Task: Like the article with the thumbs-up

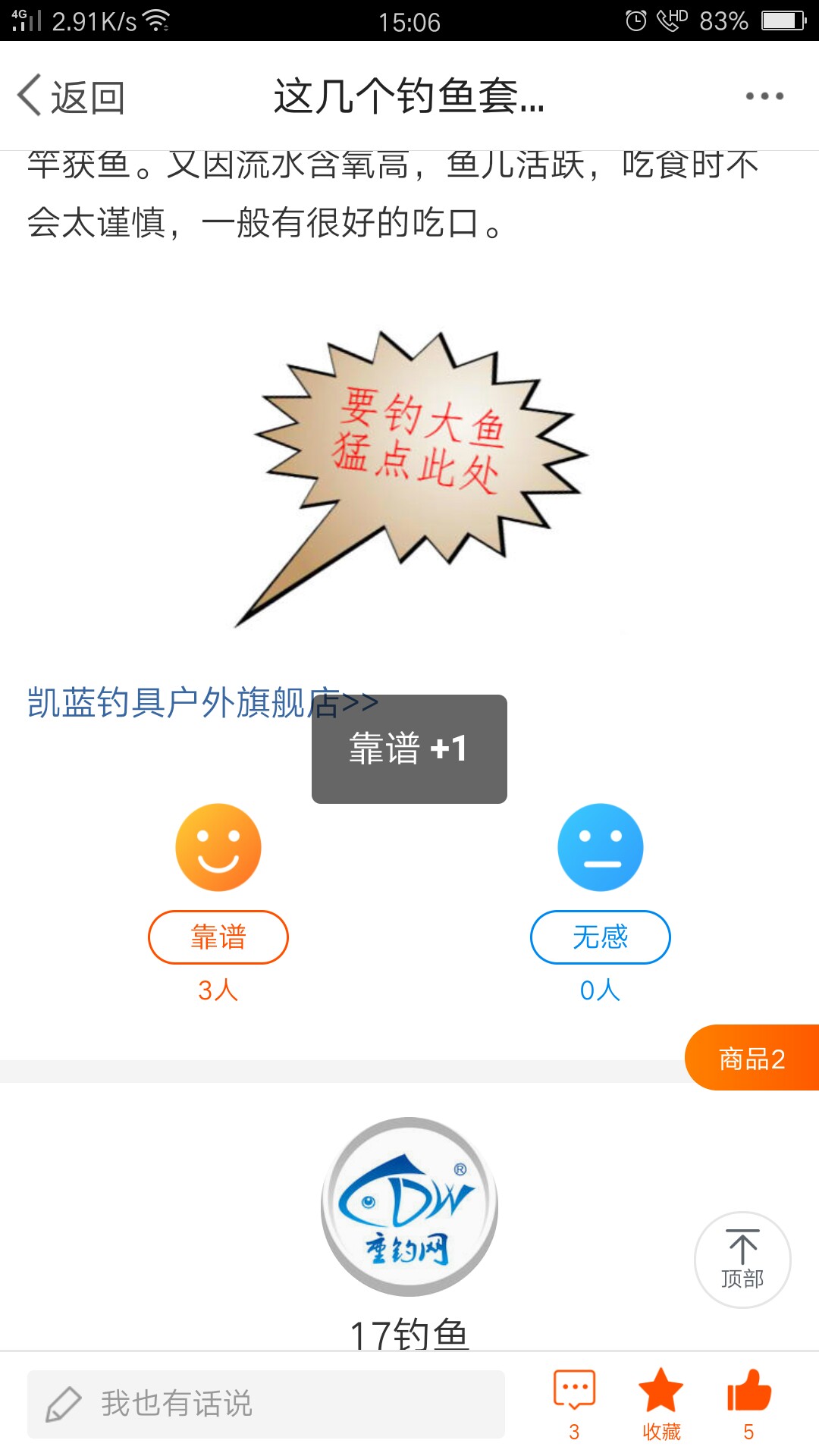Action: [x=748, y=1403]
